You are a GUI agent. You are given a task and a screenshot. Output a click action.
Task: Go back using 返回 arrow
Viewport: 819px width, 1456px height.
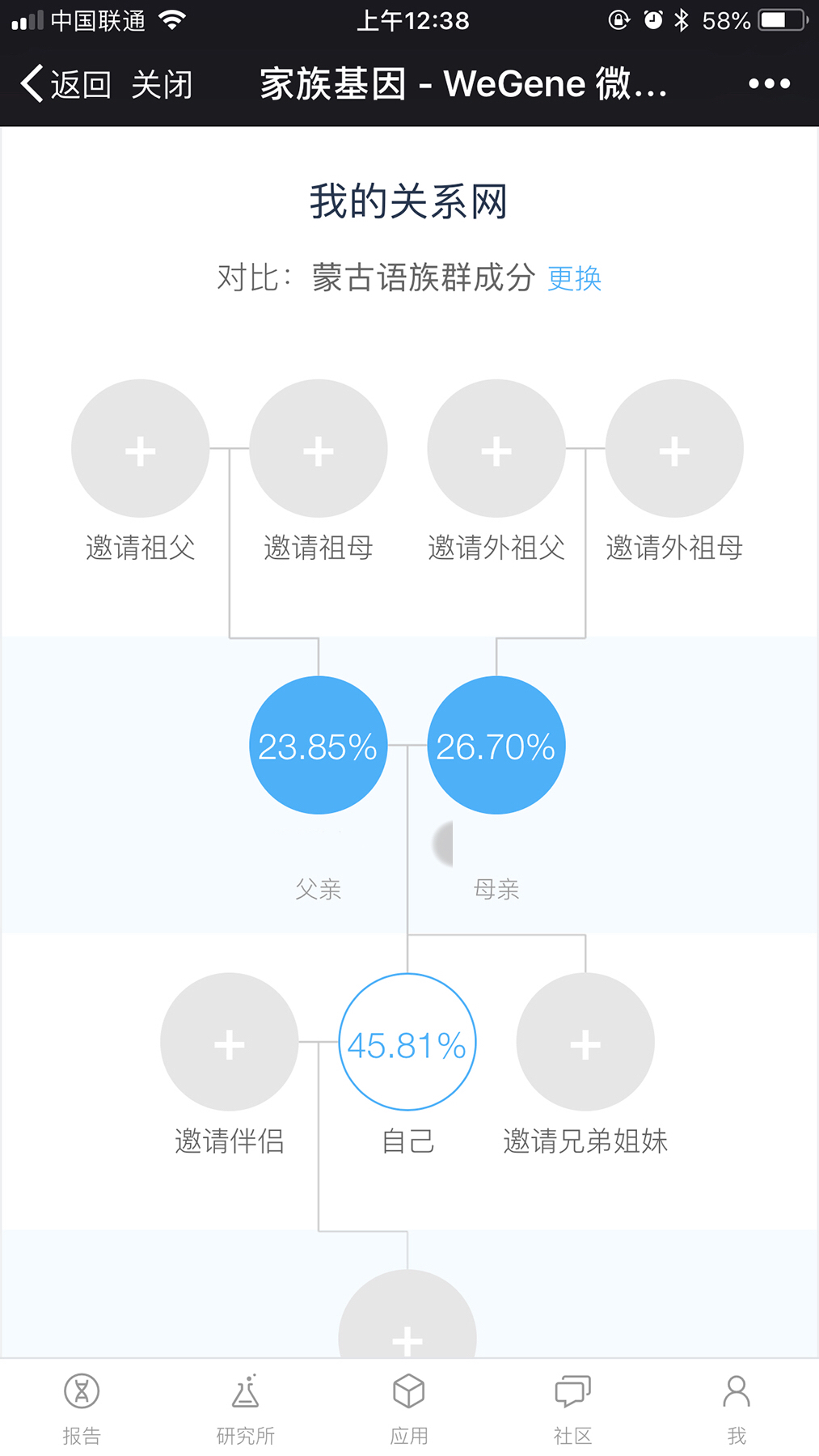pyautogui.click(x=65, y=84)
